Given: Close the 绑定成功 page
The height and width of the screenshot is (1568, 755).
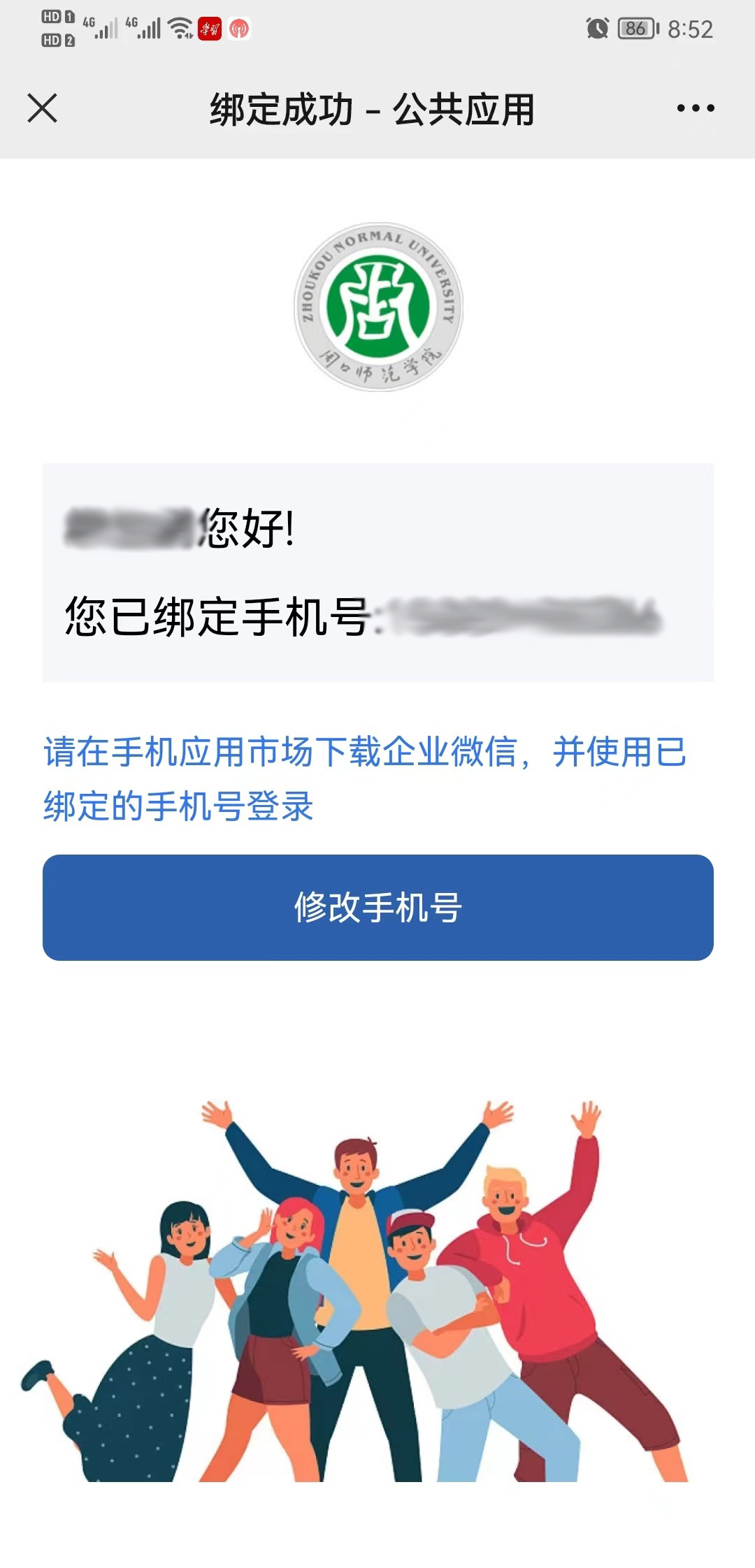Looking at the screenshot, I should pos(42,108).
